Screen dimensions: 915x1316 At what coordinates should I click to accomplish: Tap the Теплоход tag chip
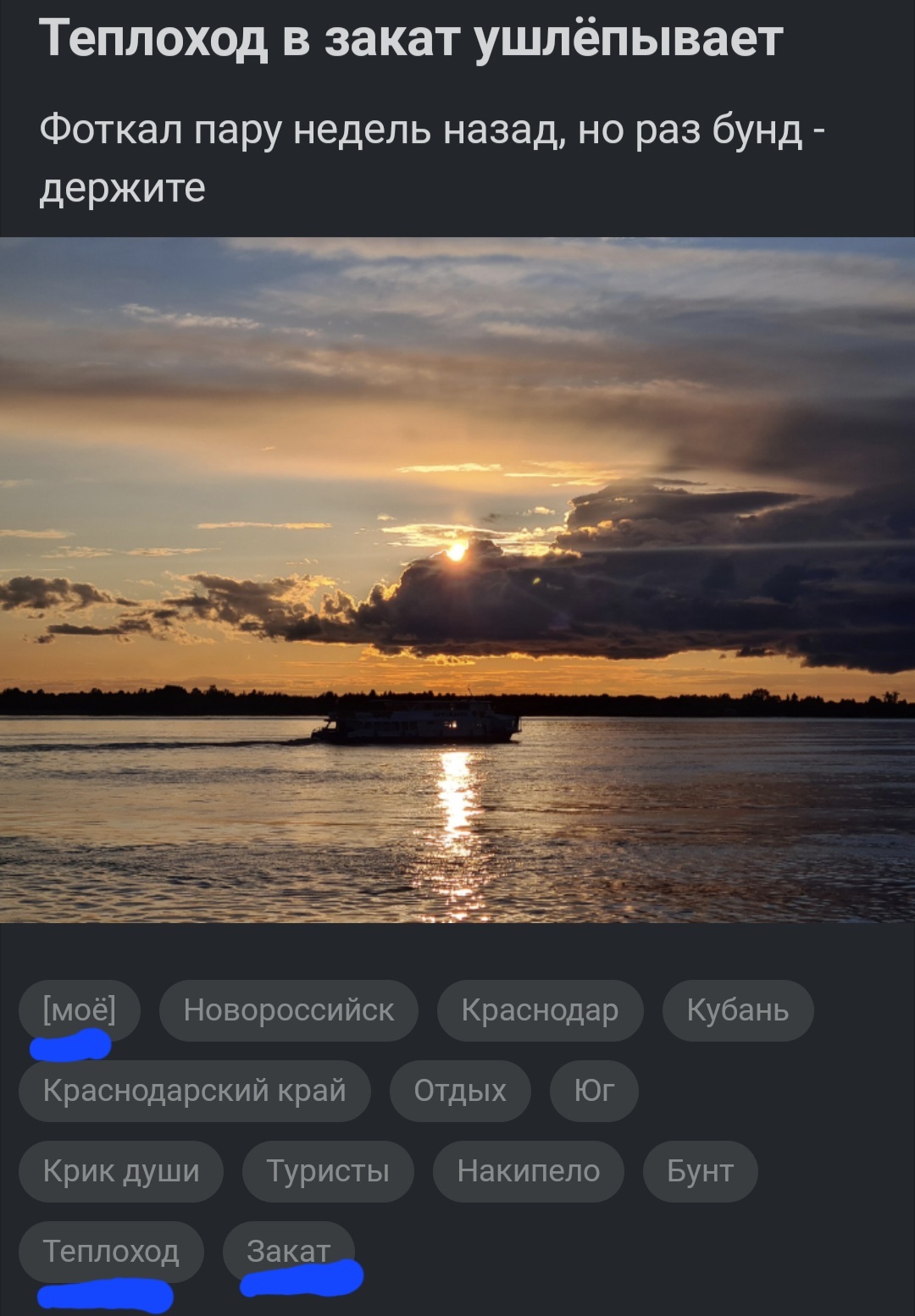point(111,1251)
